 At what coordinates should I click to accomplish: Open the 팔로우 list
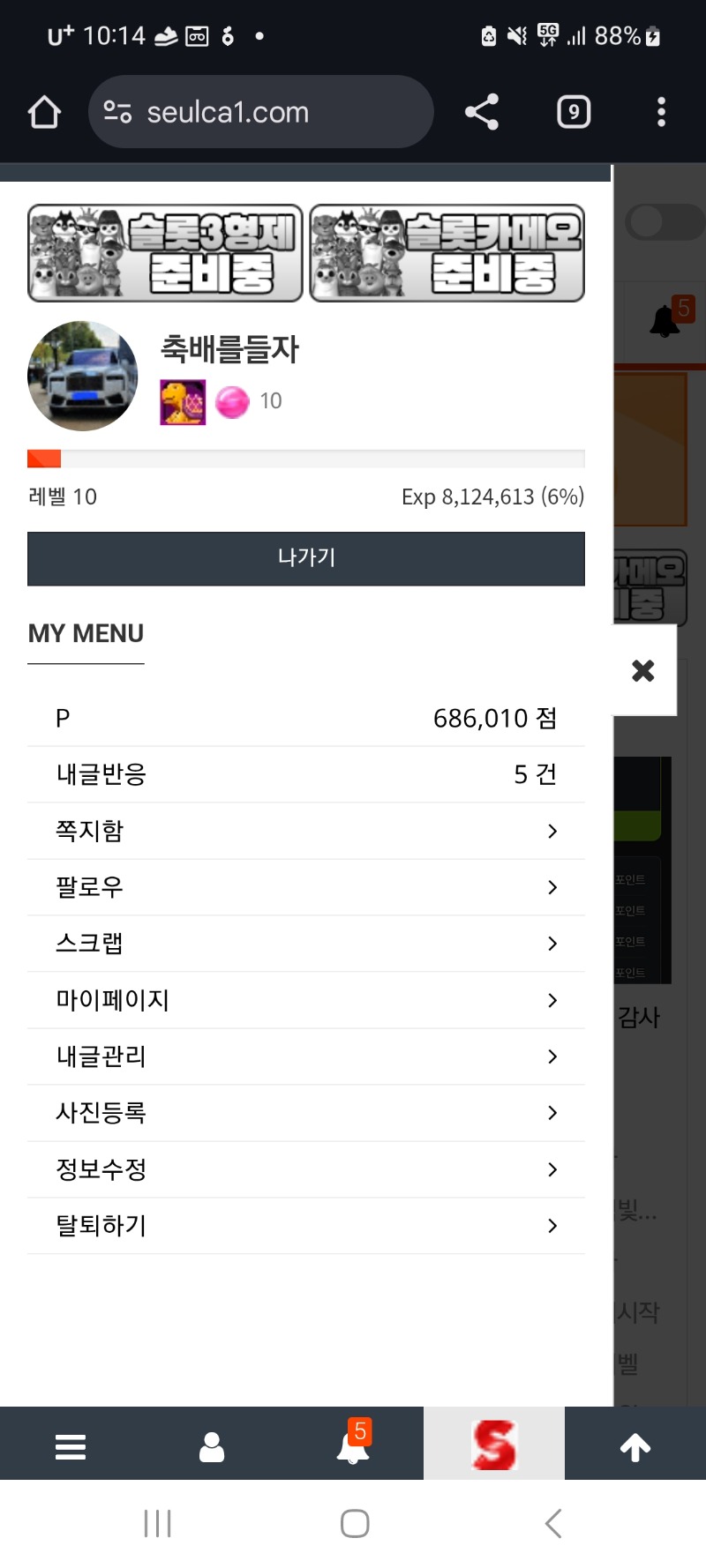tap(306, 887)
